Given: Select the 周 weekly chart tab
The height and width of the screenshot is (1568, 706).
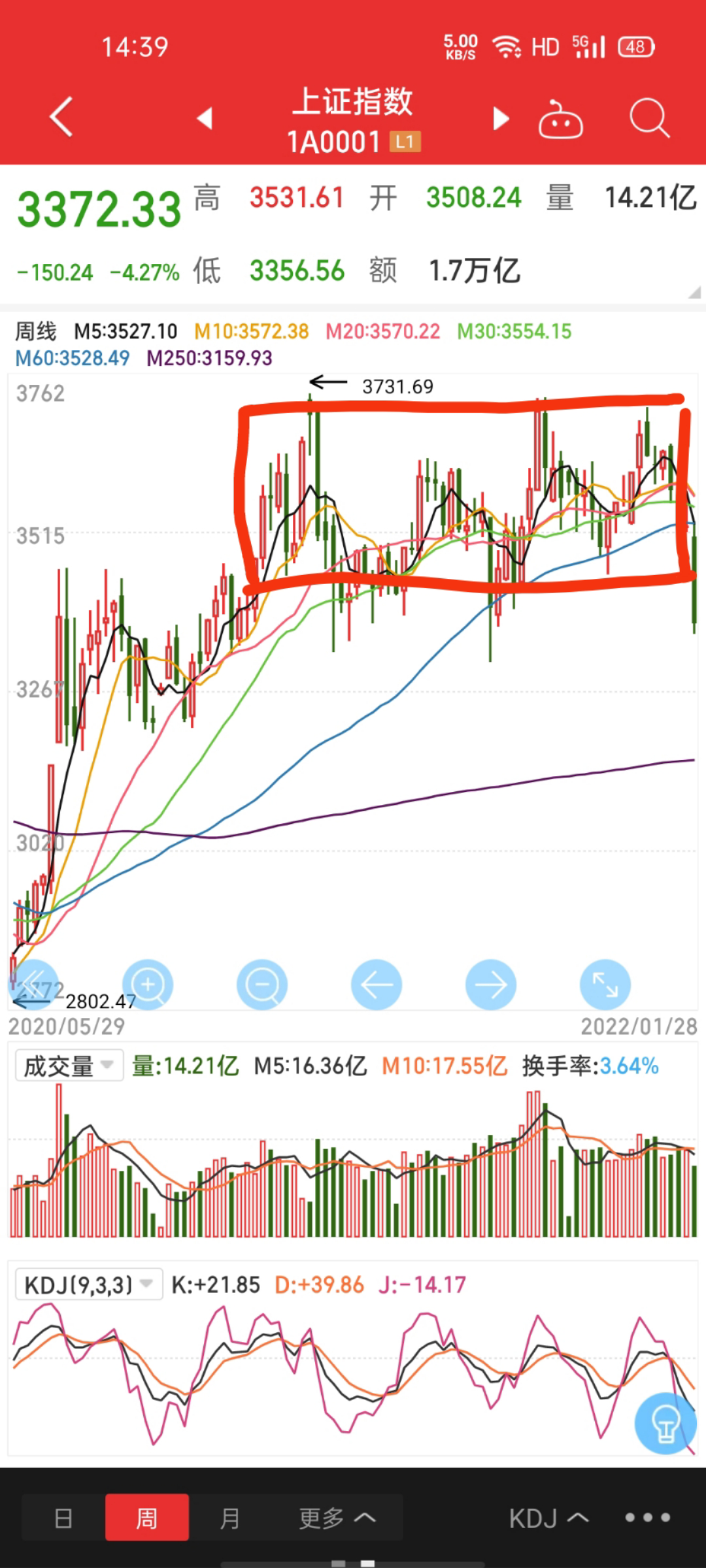Looking at the screenshot, I should tap(147, 1518).
